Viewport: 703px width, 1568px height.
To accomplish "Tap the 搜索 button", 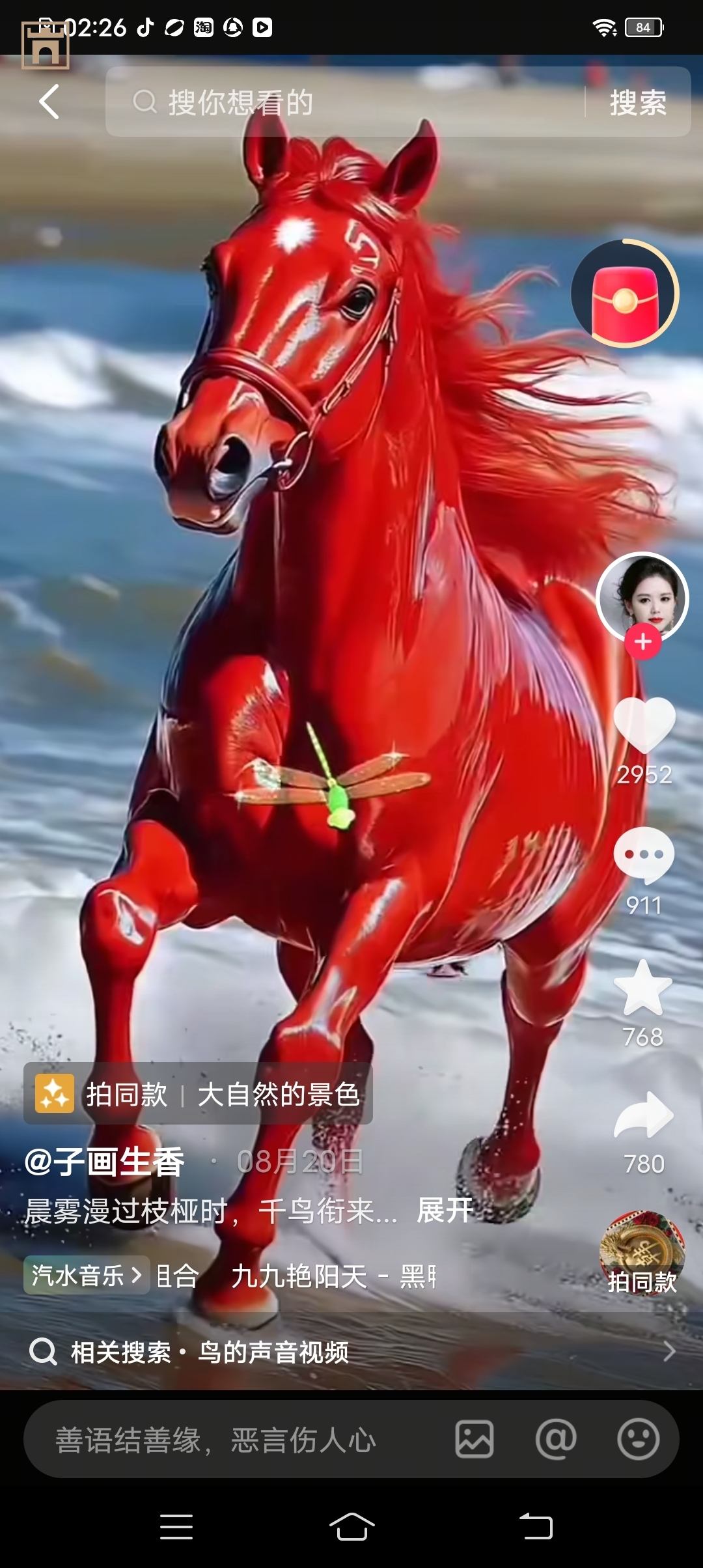I will (x=637, y=102).
